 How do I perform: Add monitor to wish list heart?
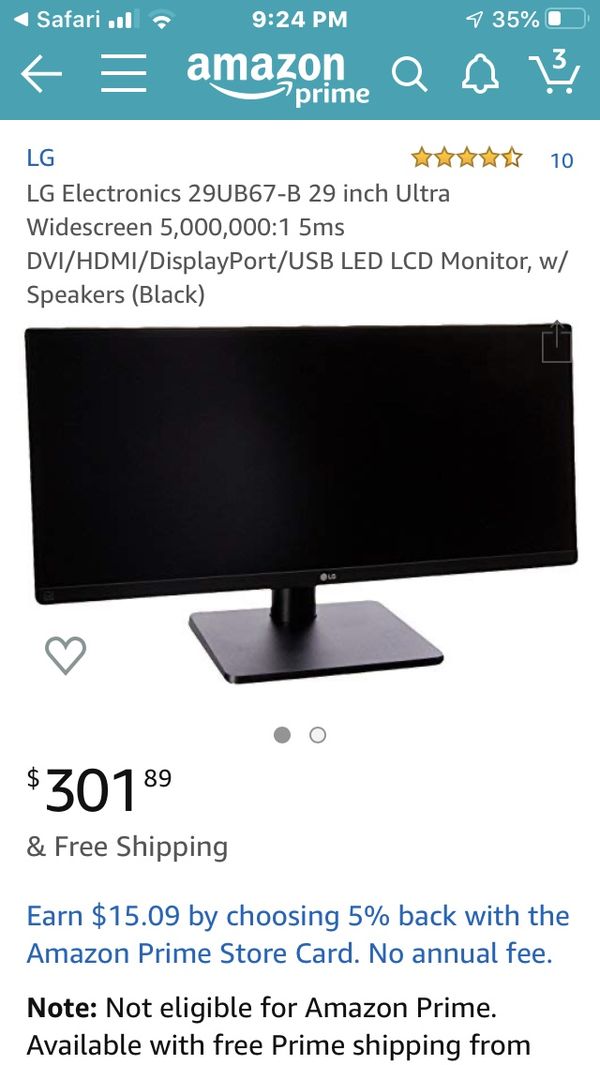click(66, 655)
